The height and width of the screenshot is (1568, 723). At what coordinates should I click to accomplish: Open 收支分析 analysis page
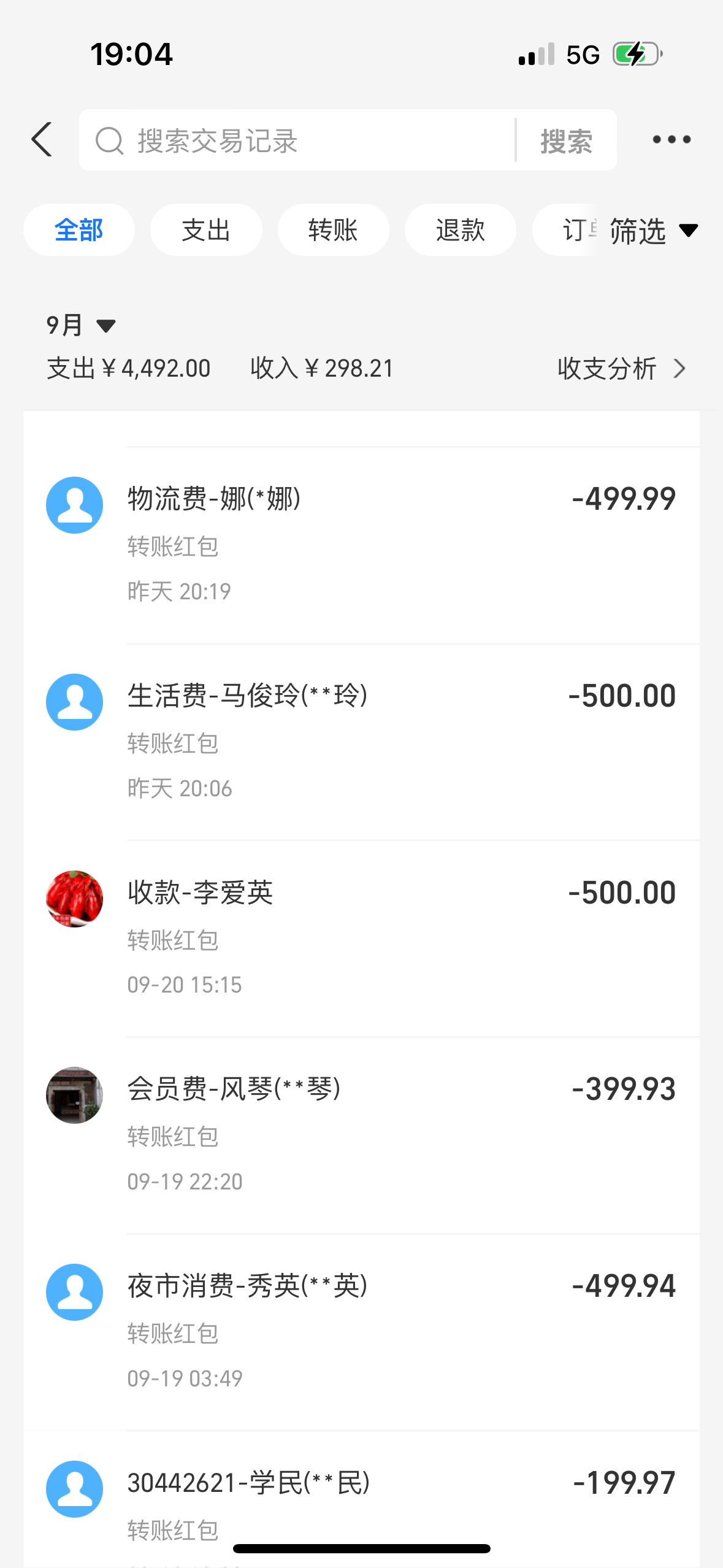point(621,369)
